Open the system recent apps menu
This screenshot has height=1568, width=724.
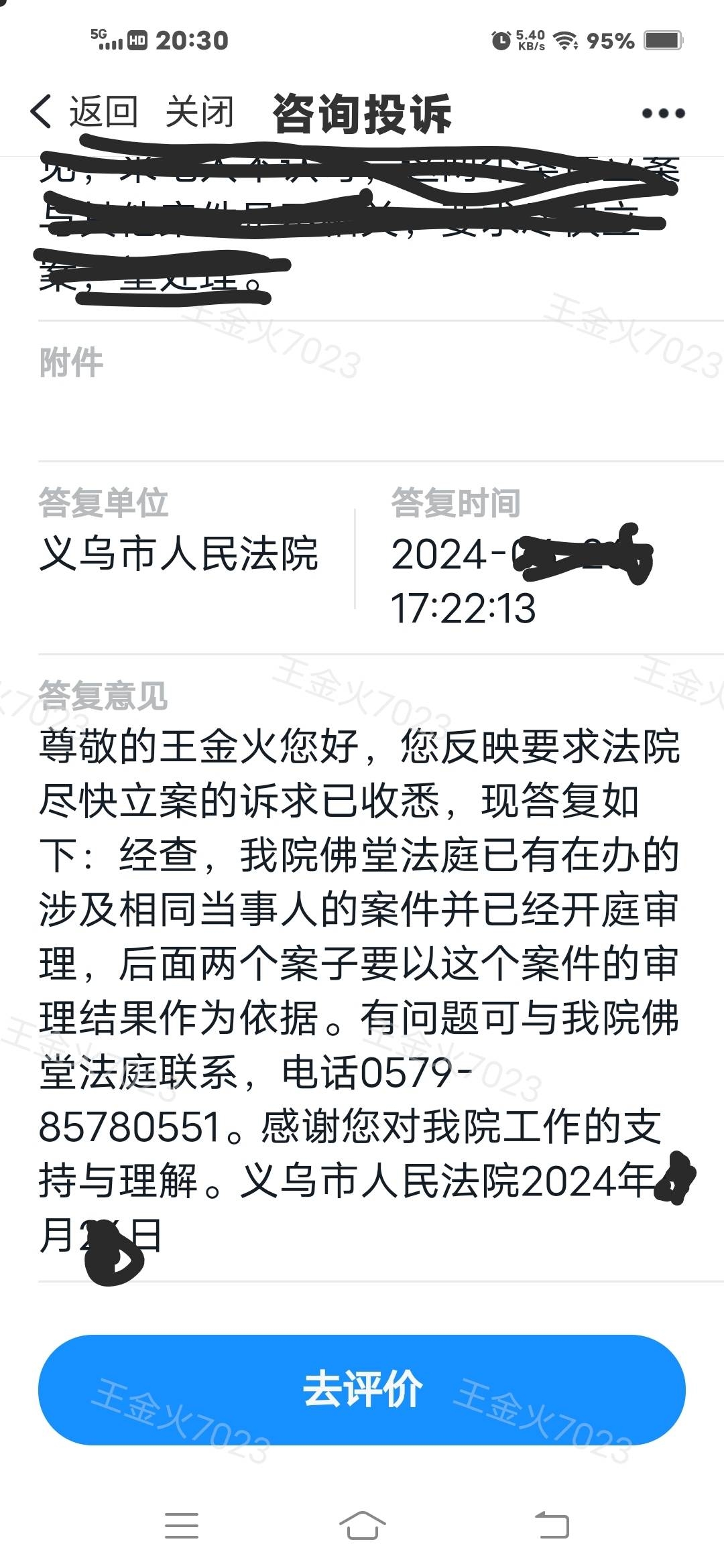click(182, 1526)
